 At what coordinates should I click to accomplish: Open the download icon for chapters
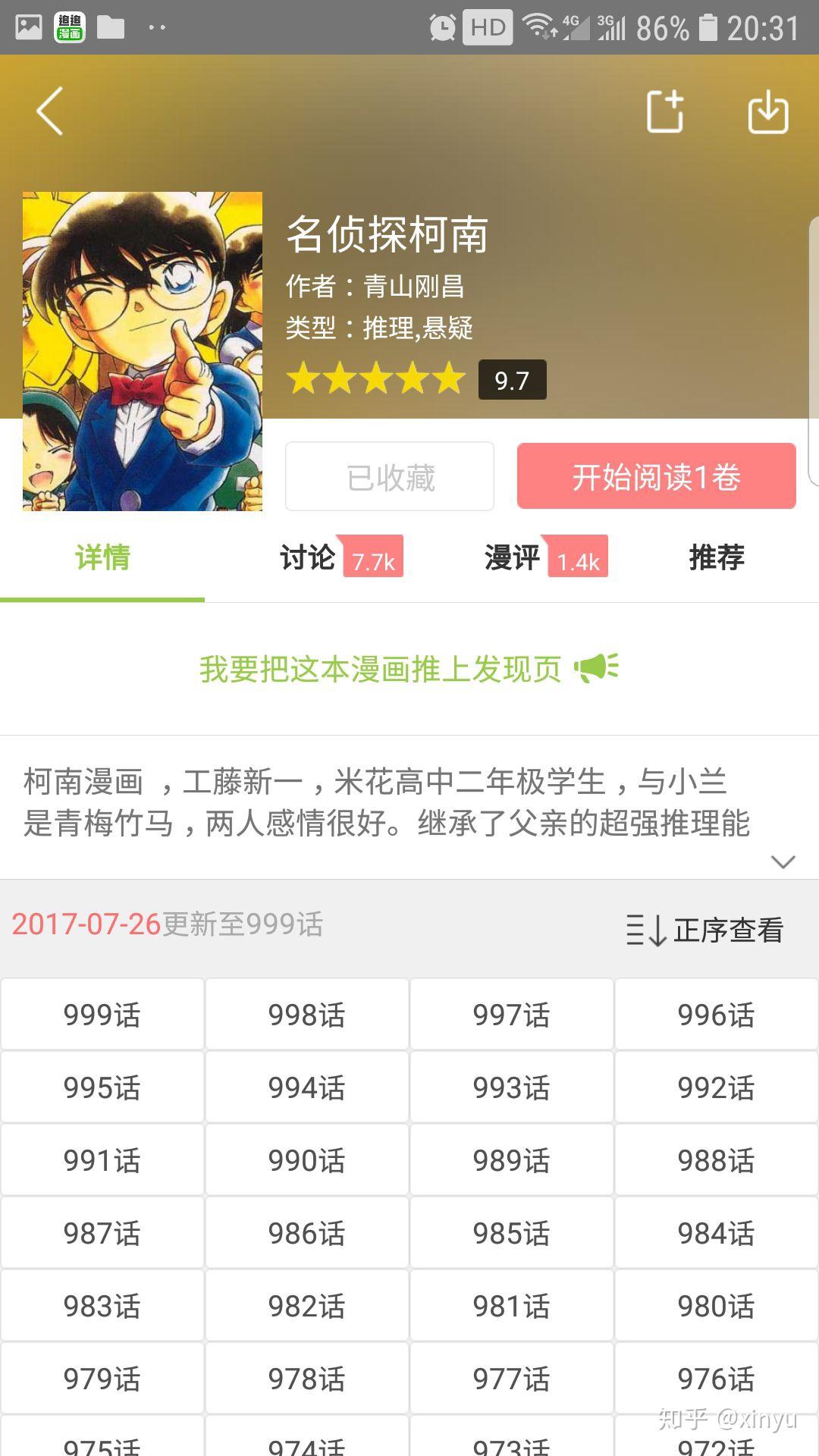coord(767,112)
